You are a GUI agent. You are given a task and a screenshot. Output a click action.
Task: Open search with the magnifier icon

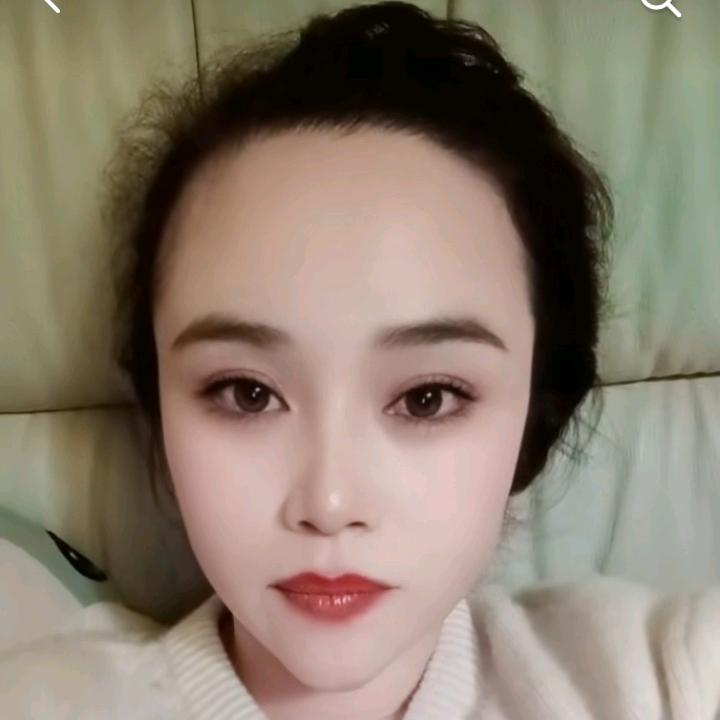pyautogui.click(x=660, y=5)
